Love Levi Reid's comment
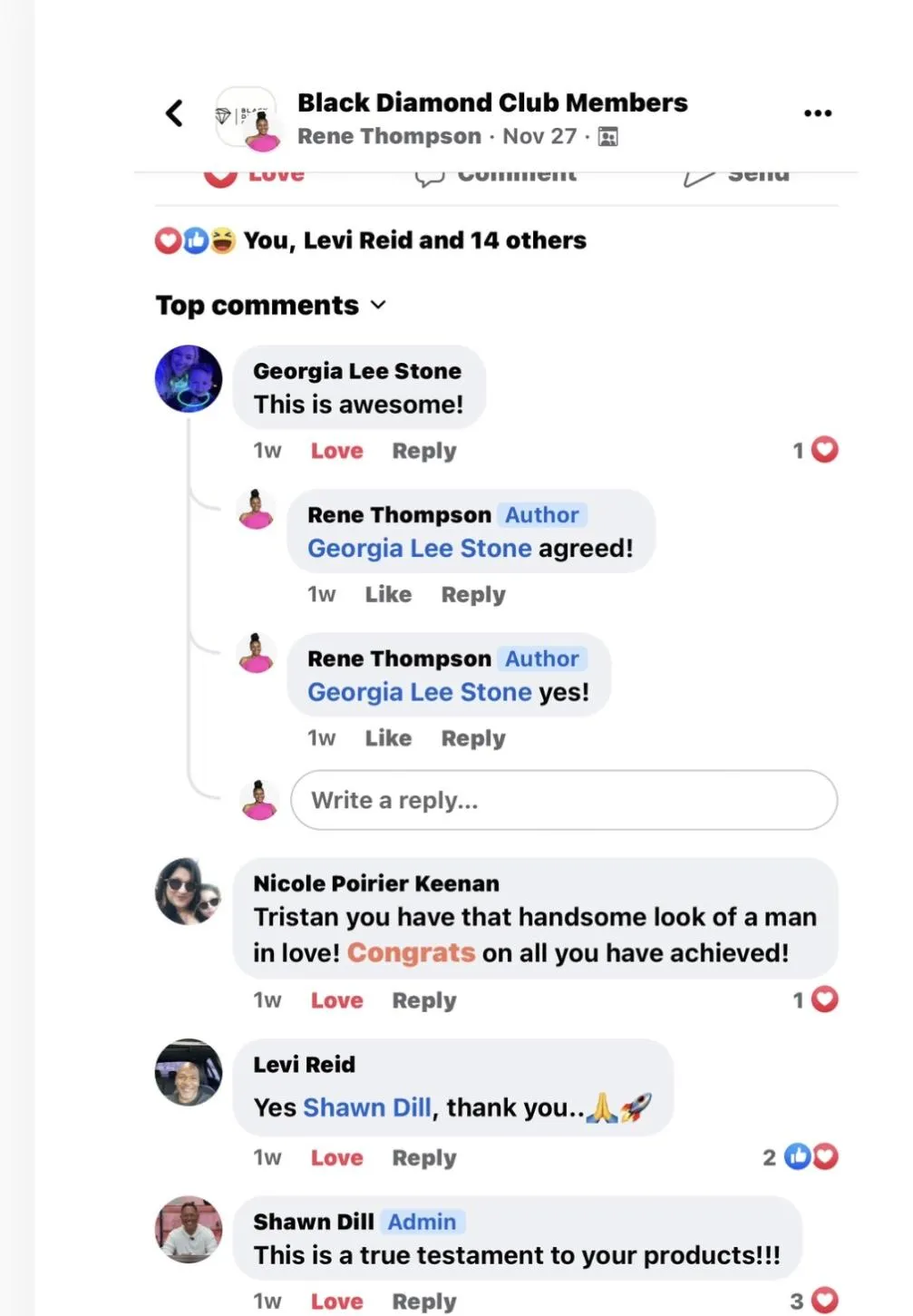This screenshot has height=1316, width=913. point(336,1158)
